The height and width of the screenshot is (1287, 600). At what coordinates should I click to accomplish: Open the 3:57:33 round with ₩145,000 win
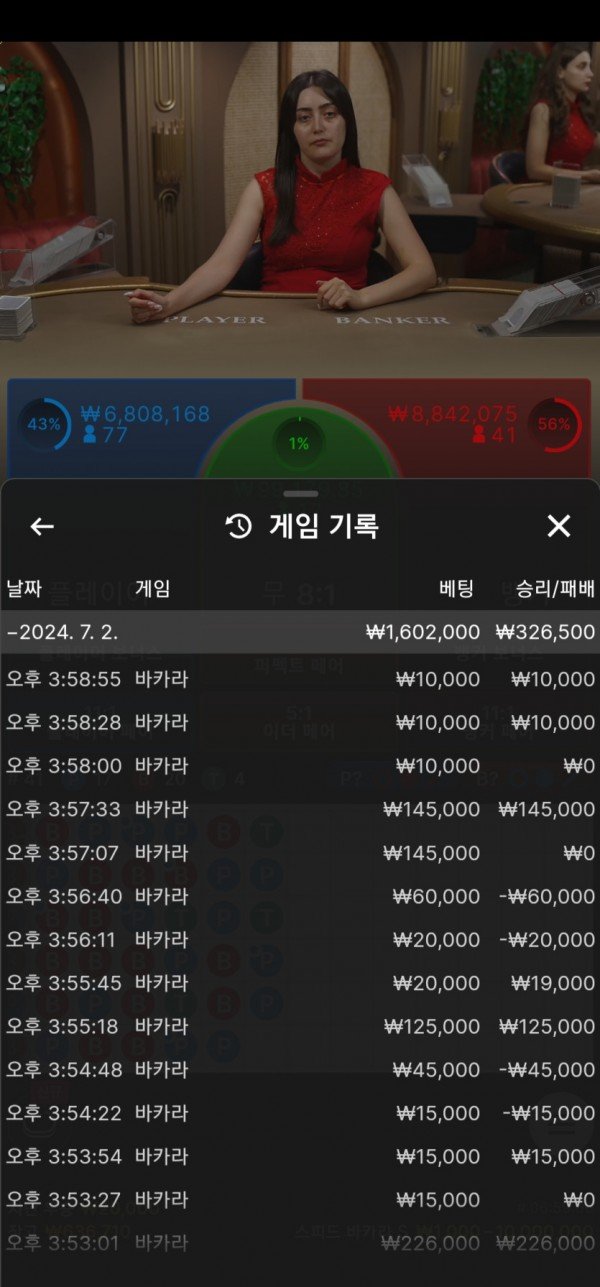(300, 809)
